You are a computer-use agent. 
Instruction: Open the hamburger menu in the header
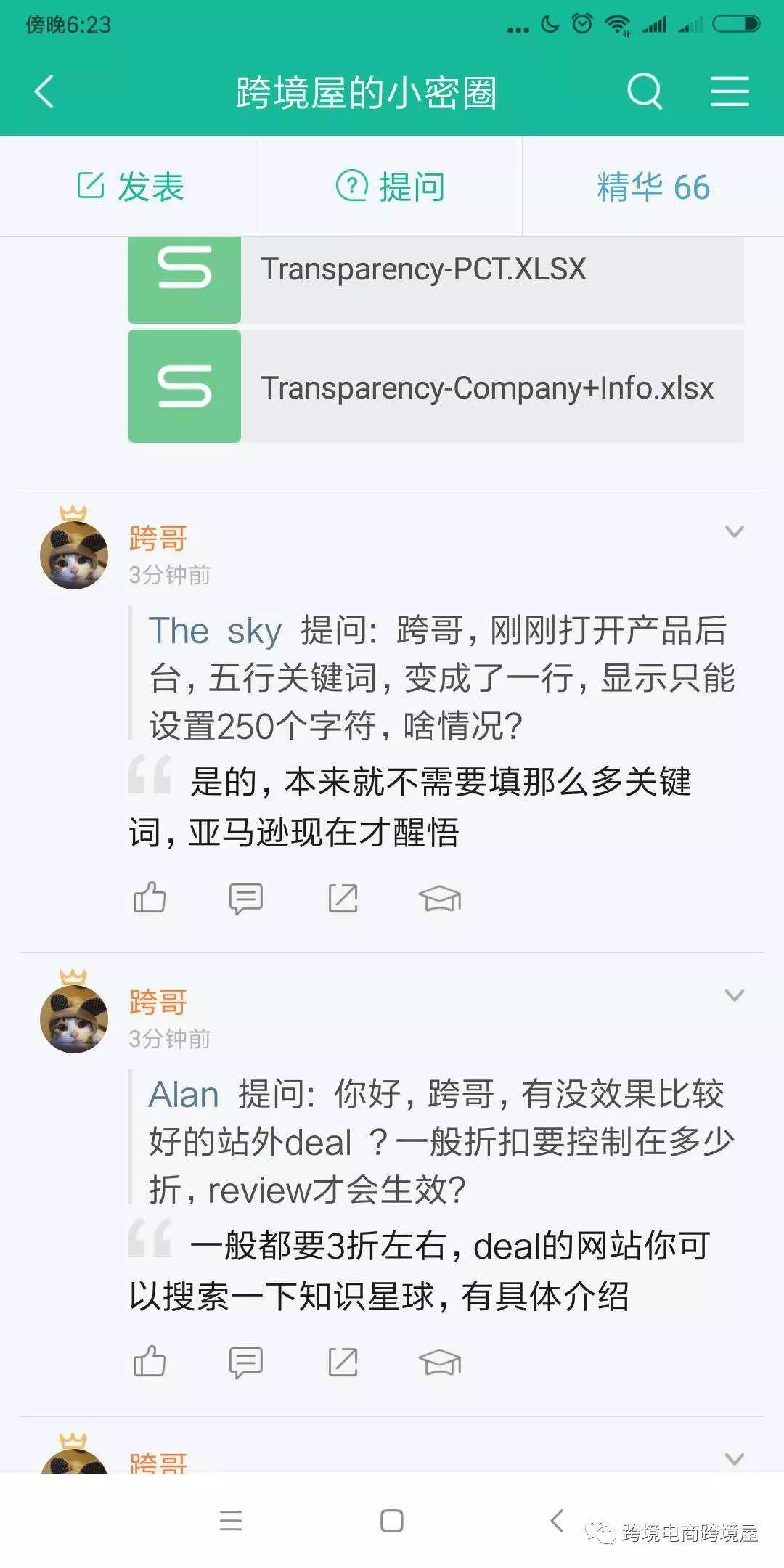[730, 91]
